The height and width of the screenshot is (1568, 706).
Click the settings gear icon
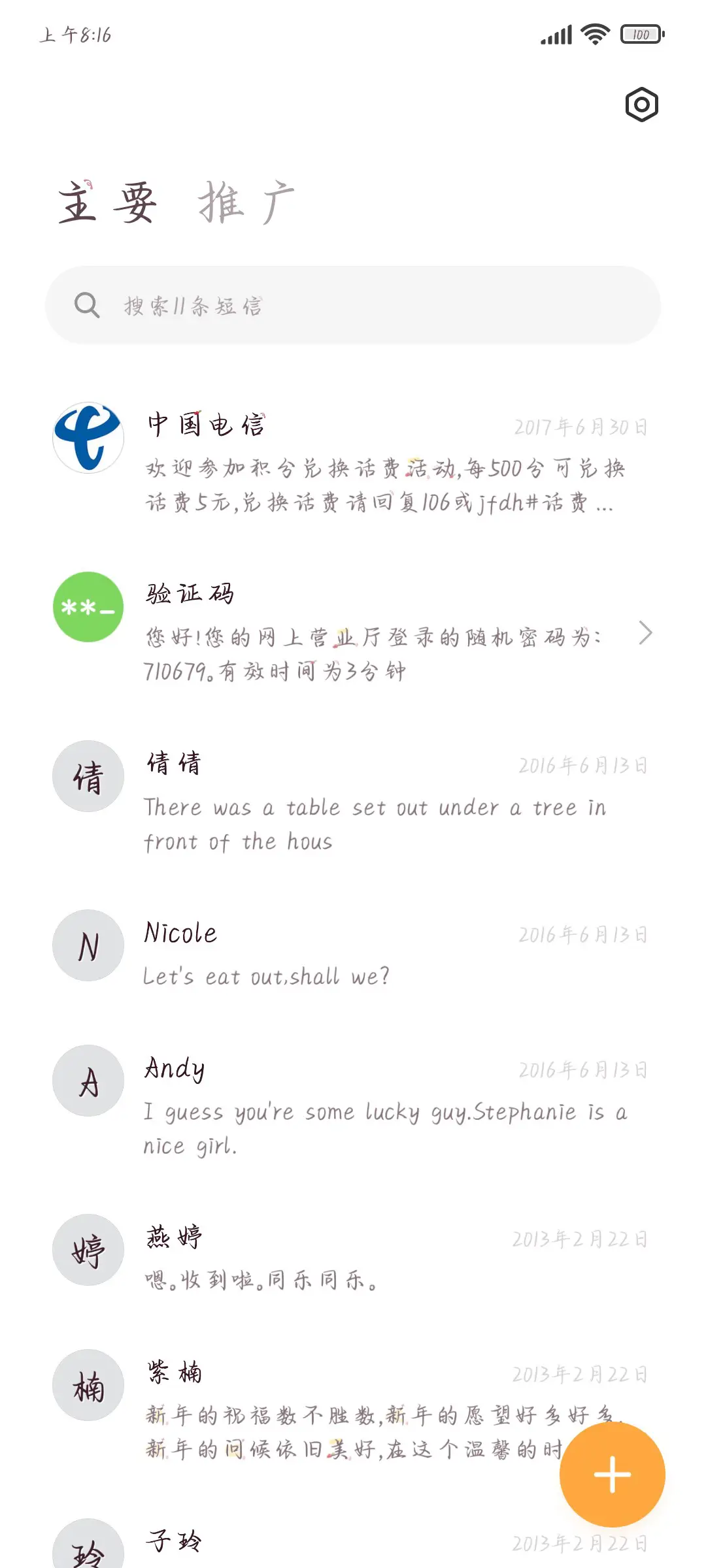tap(640, 105)
